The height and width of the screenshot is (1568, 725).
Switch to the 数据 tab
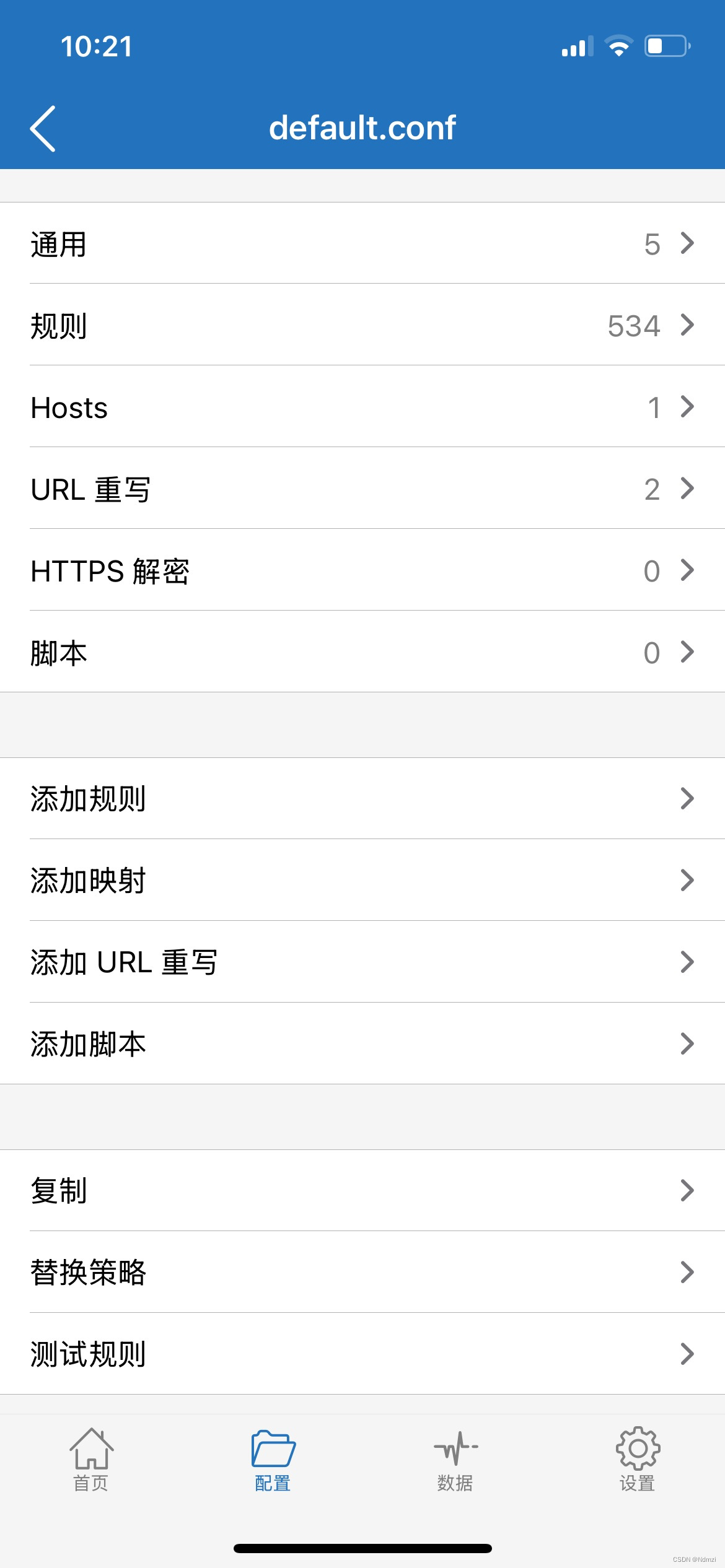click(x=455, y=1459)
